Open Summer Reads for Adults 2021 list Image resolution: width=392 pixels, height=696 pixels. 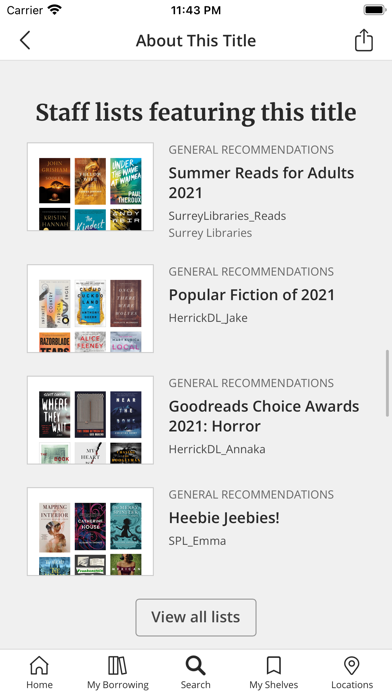[x=261, y=182]
